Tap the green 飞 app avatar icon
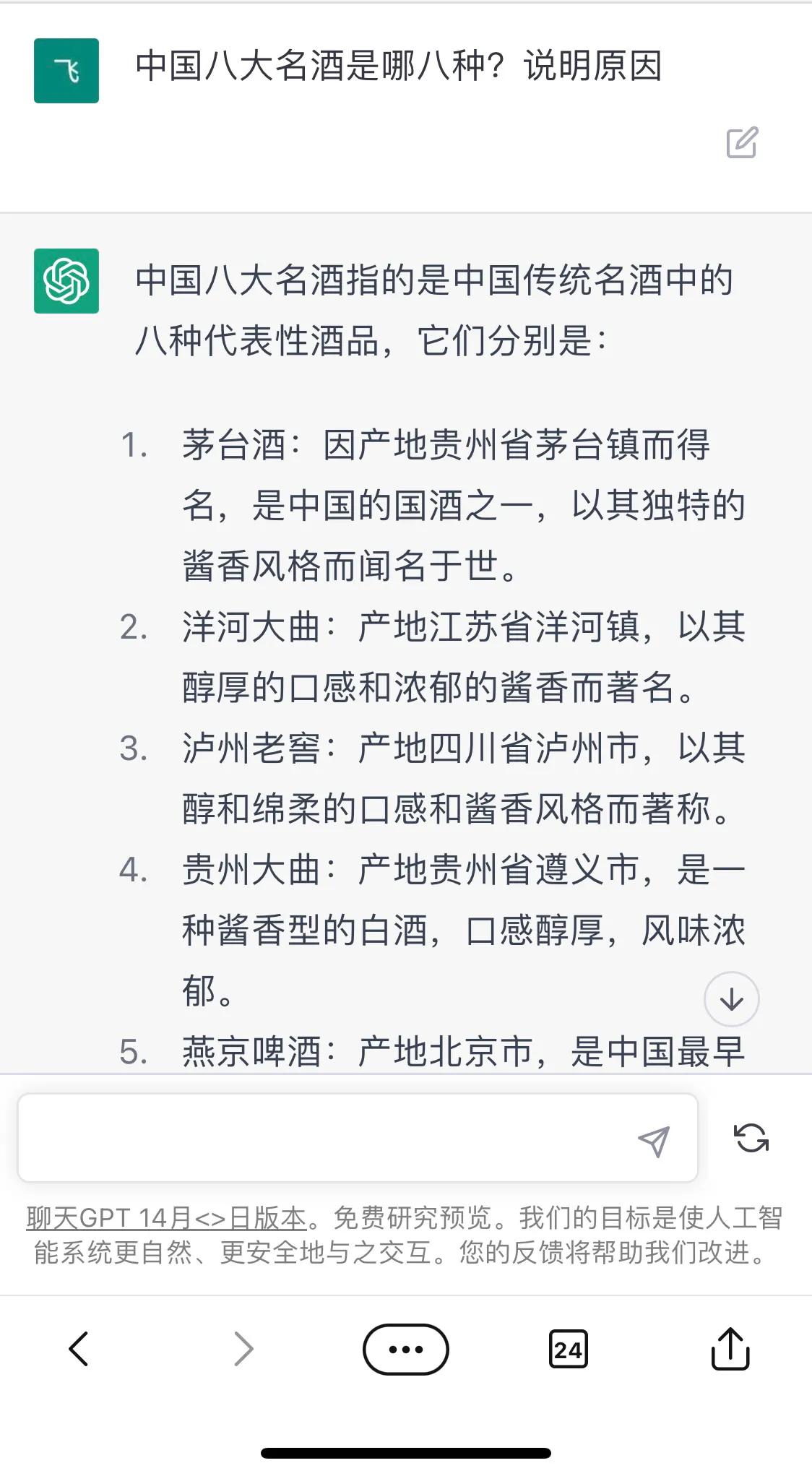Image resolution: width=812 pixels, height=1476 pixels. tap(66, 70)
